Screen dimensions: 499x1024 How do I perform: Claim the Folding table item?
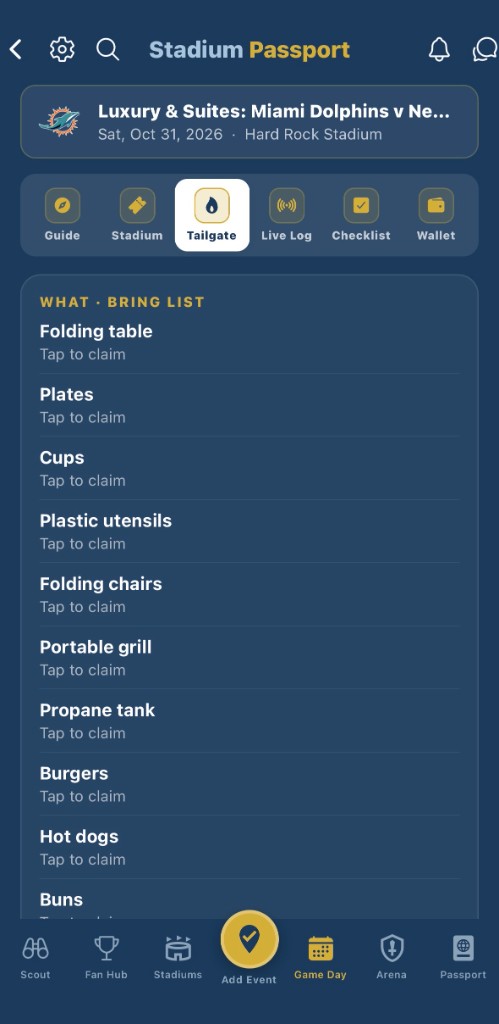(250, 342)
